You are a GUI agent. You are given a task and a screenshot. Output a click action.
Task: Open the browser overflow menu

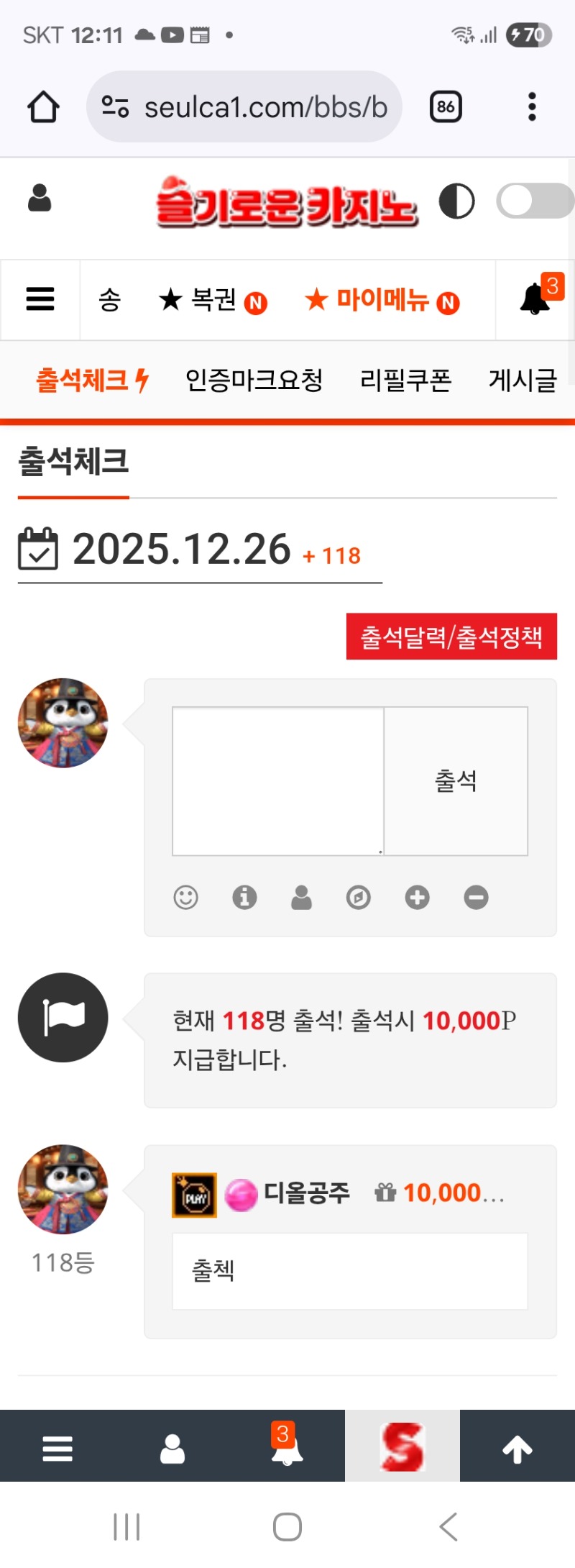[532, 107]
